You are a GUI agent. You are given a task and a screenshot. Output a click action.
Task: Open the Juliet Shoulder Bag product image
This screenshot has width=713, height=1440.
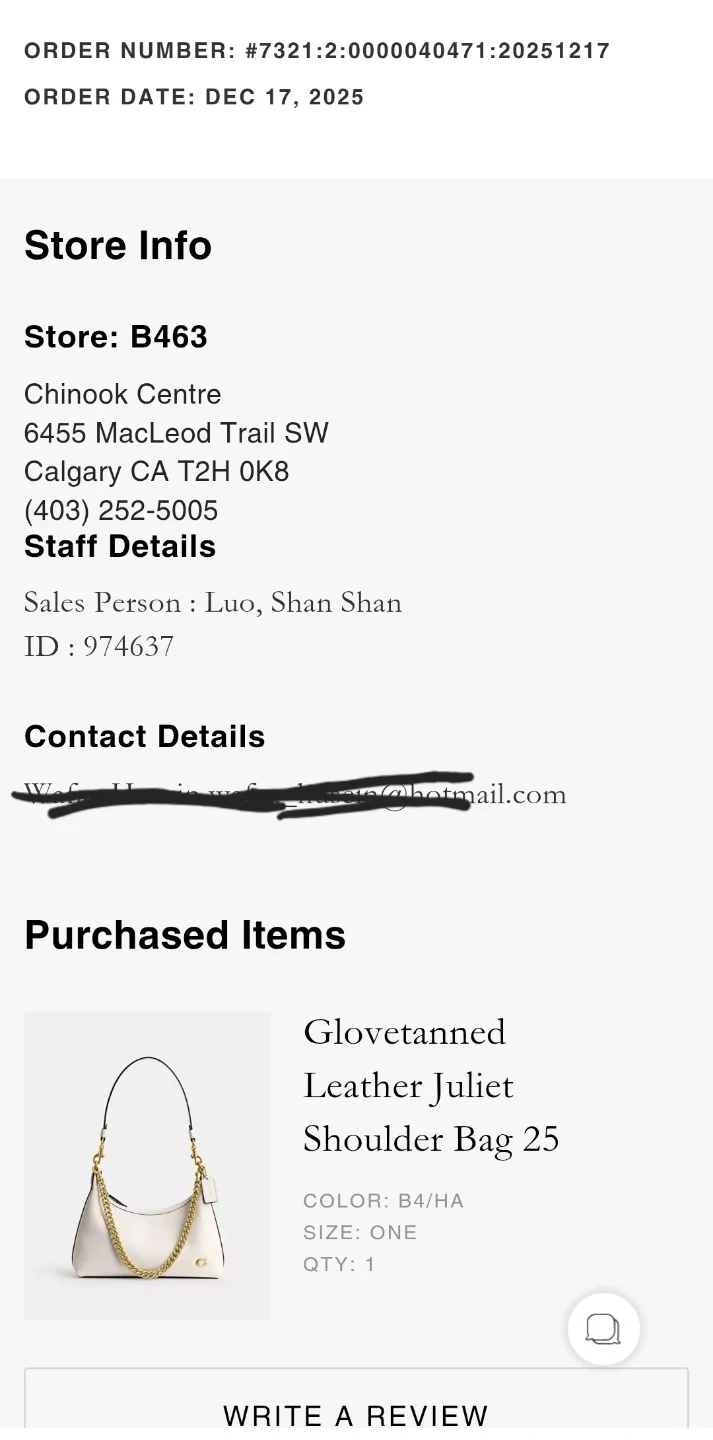148,1165
